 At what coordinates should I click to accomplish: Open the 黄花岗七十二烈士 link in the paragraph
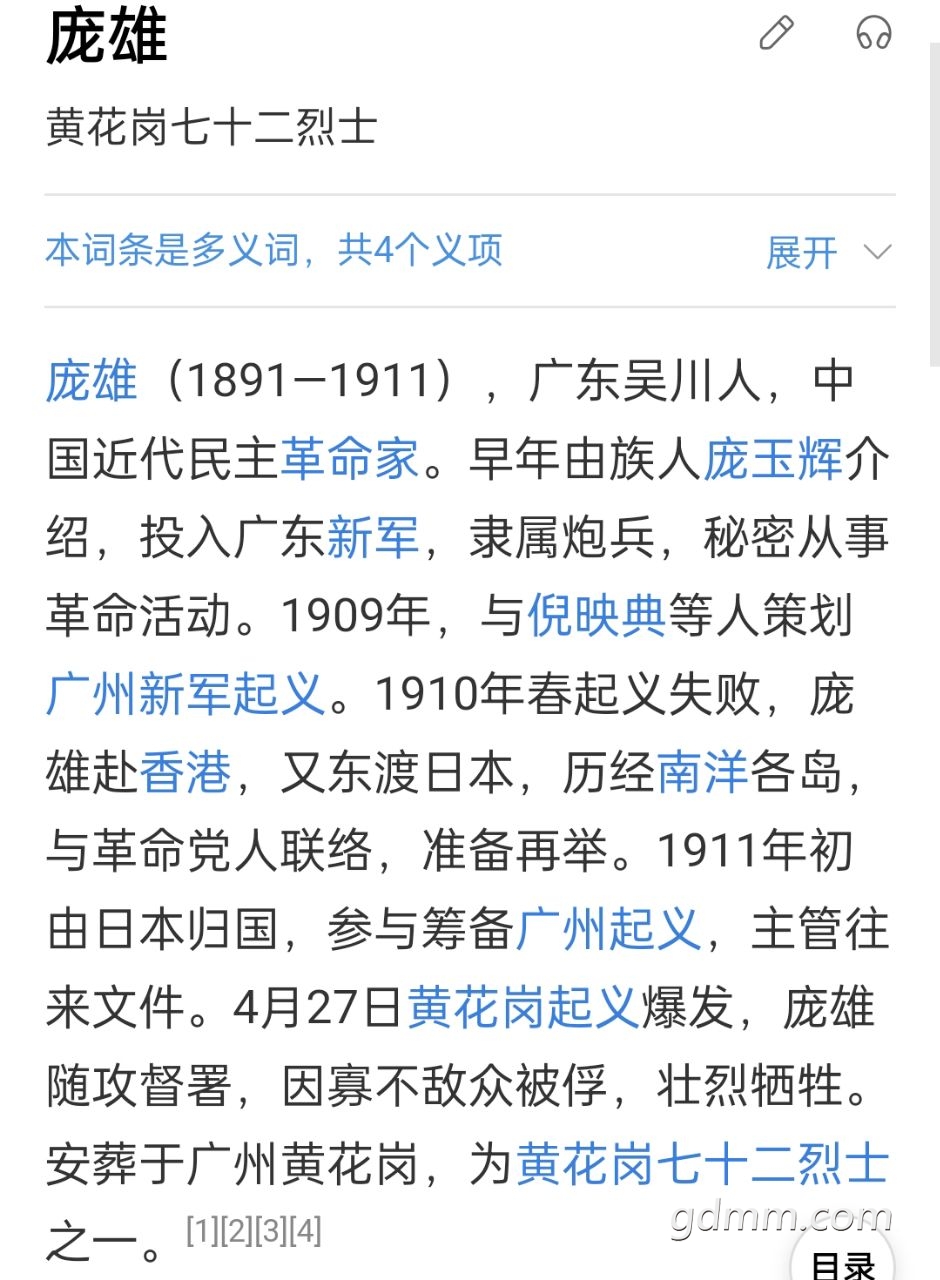[702, 1163]
